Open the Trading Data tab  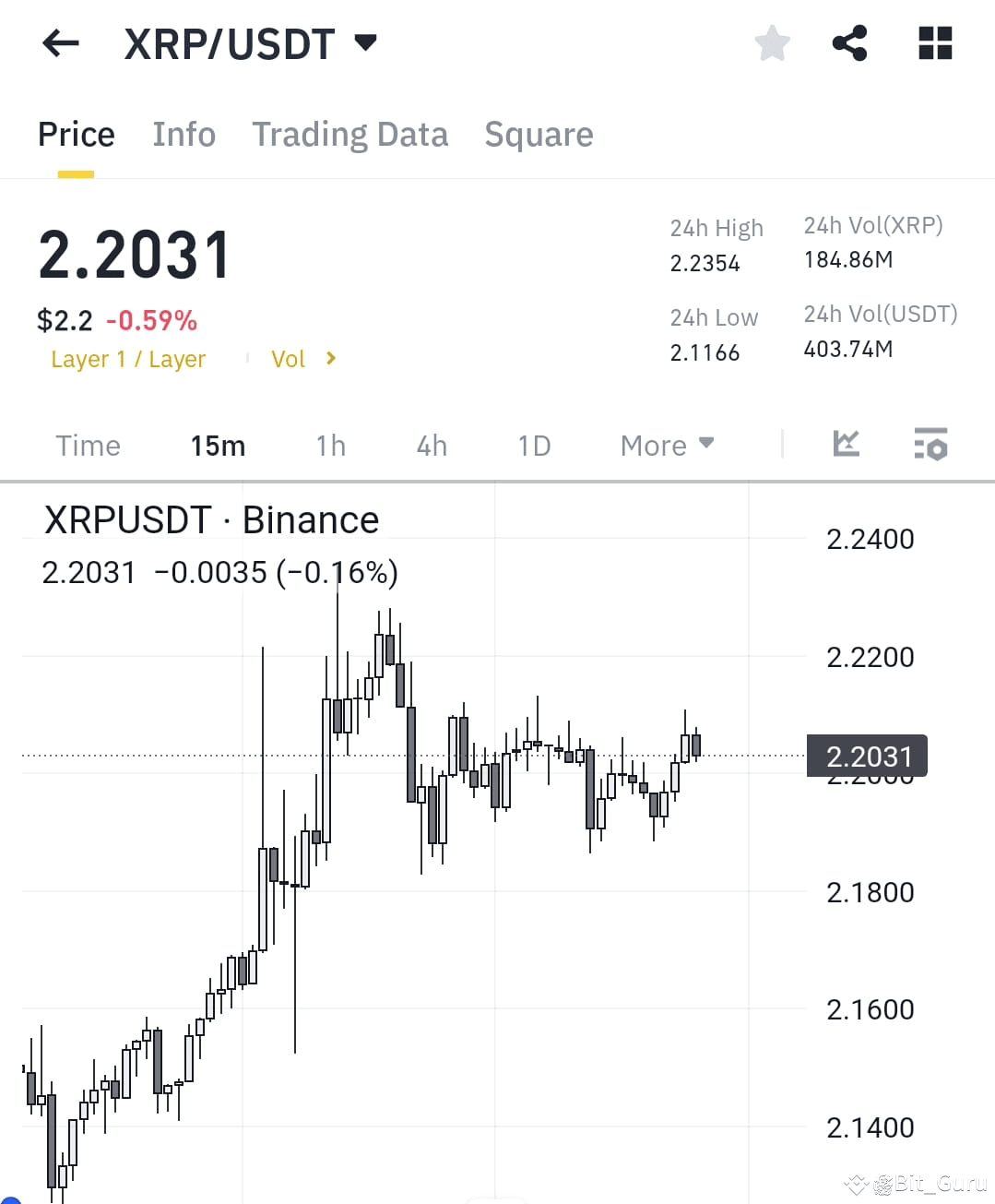[349, 135]
